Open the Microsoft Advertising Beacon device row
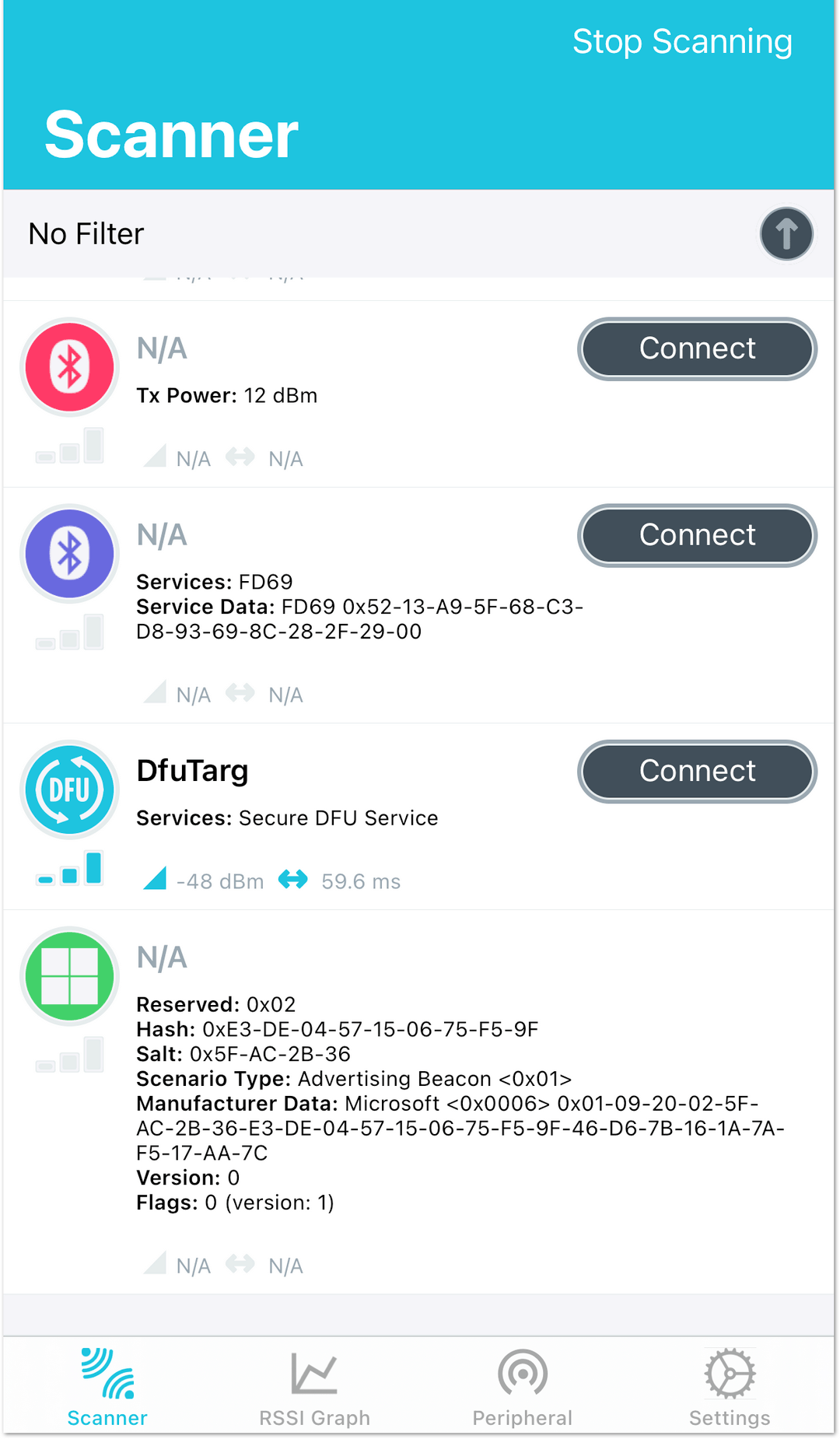 tap(418, 1102)
